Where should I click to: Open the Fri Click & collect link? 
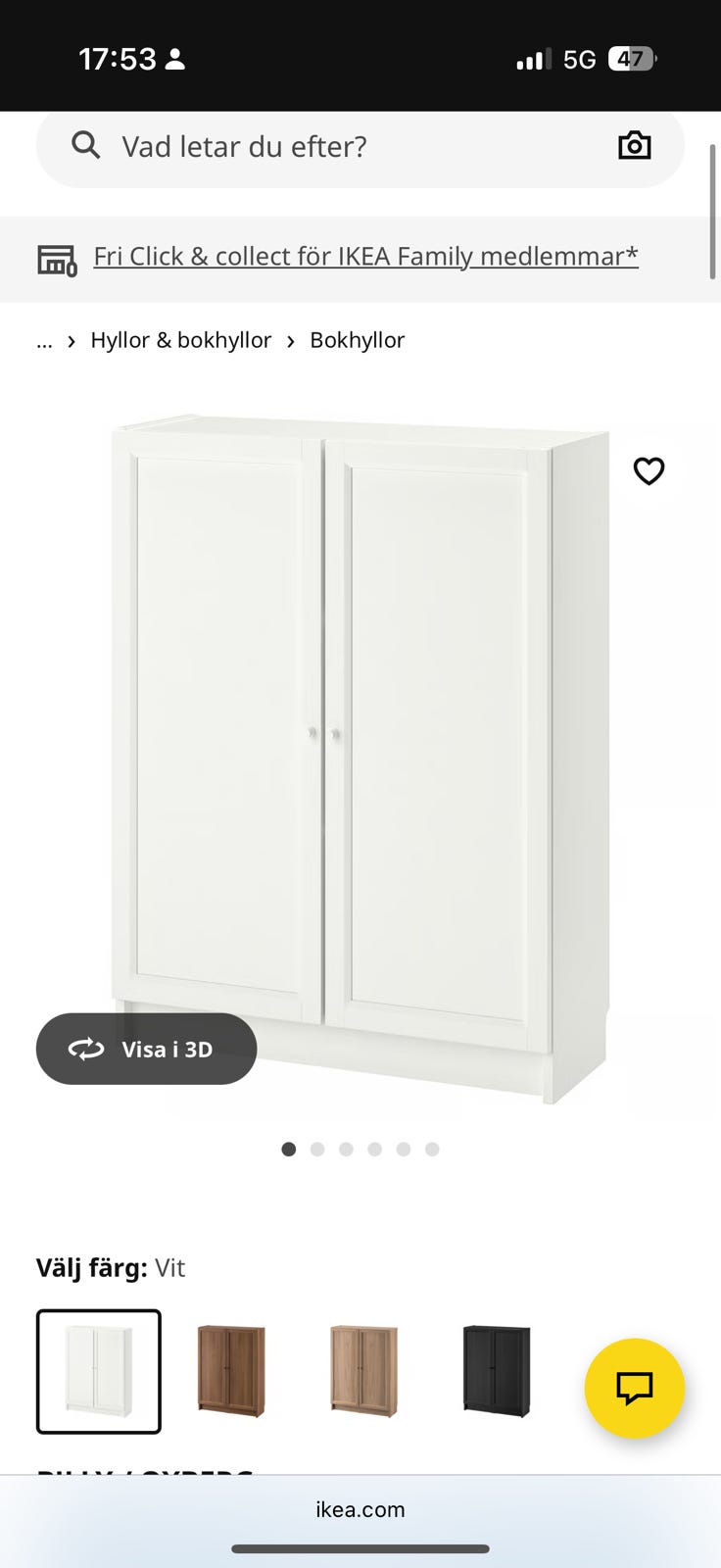(365, 257)
